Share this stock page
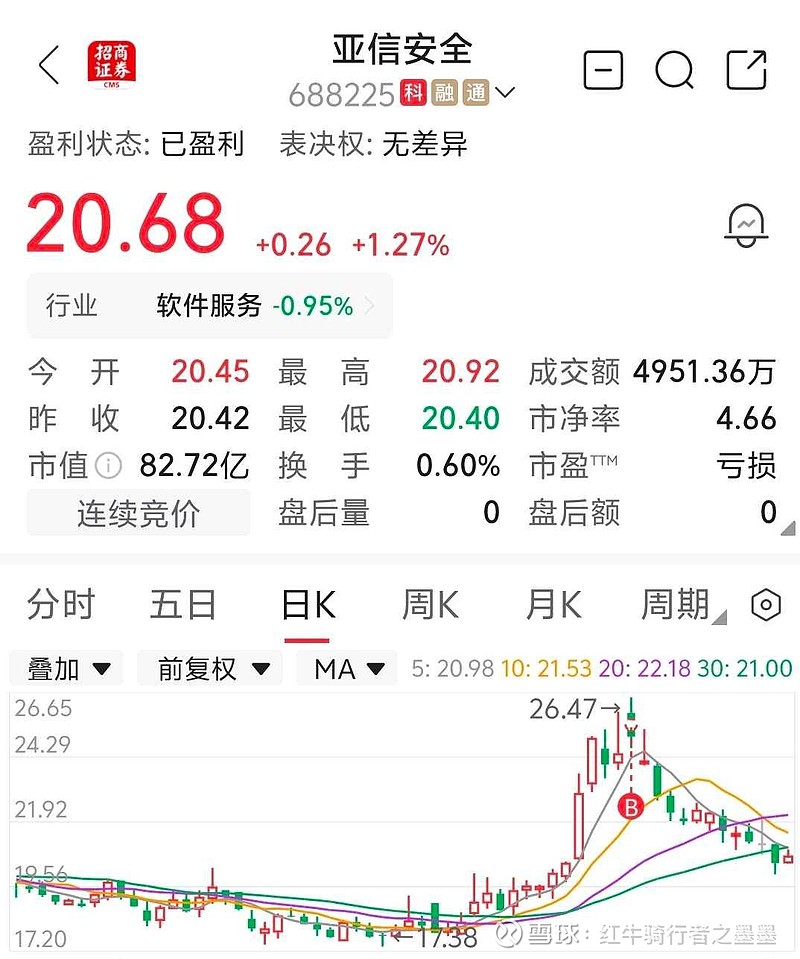 pos(746,70)
